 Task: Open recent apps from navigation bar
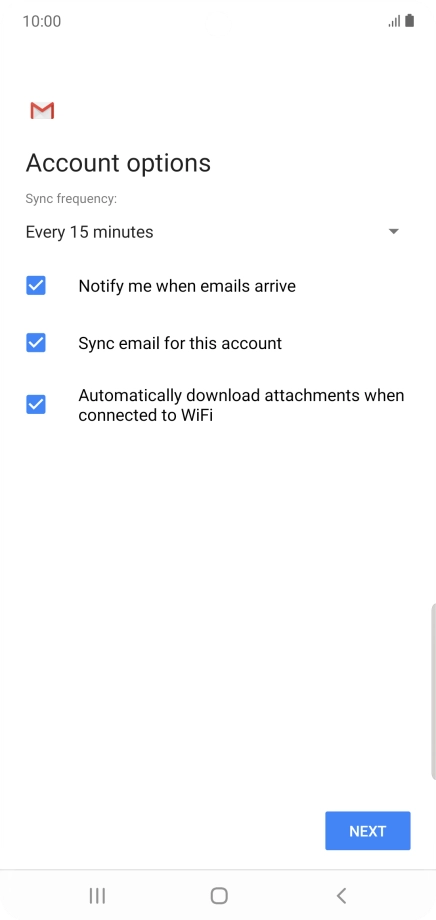click(97, 895)
